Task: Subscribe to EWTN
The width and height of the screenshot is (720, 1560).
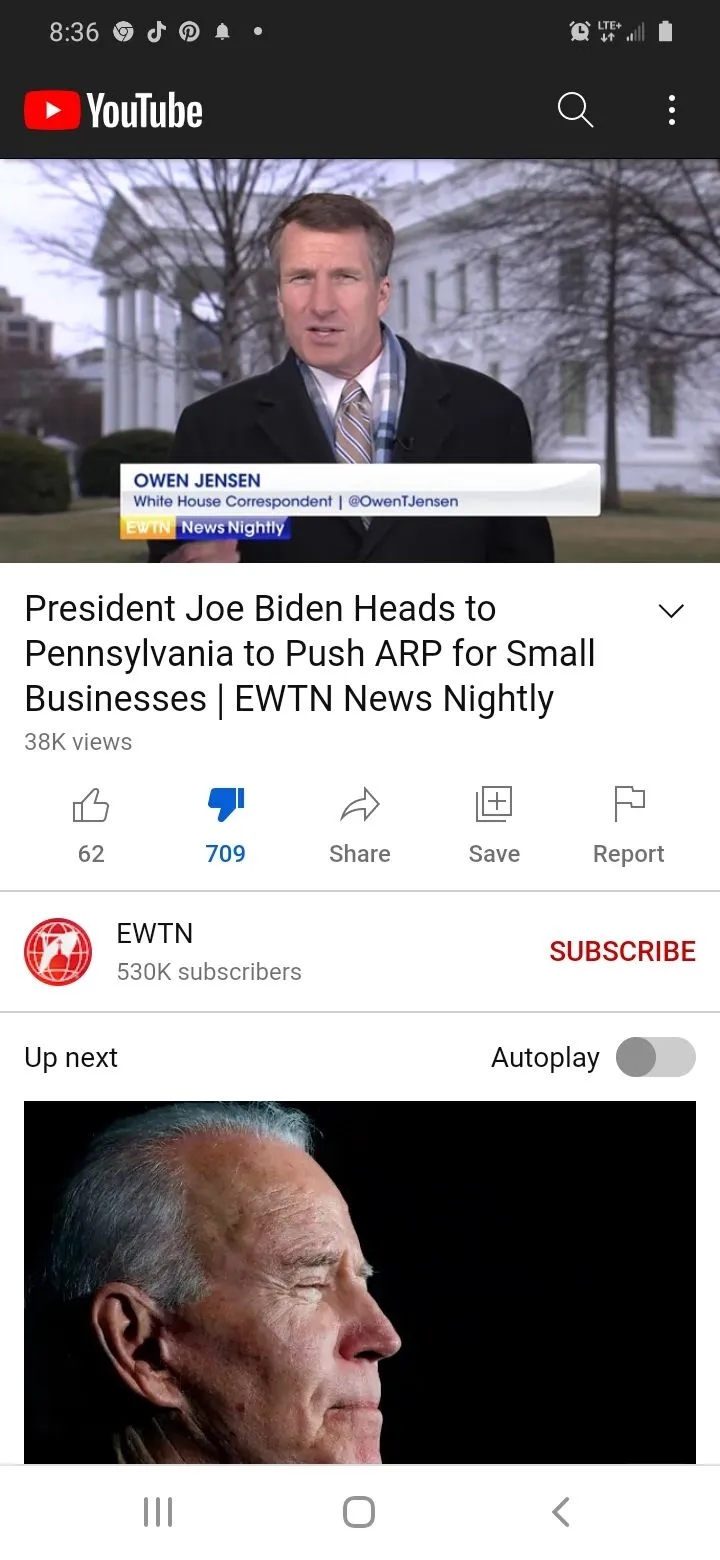Action: click(x=622, y=951)
